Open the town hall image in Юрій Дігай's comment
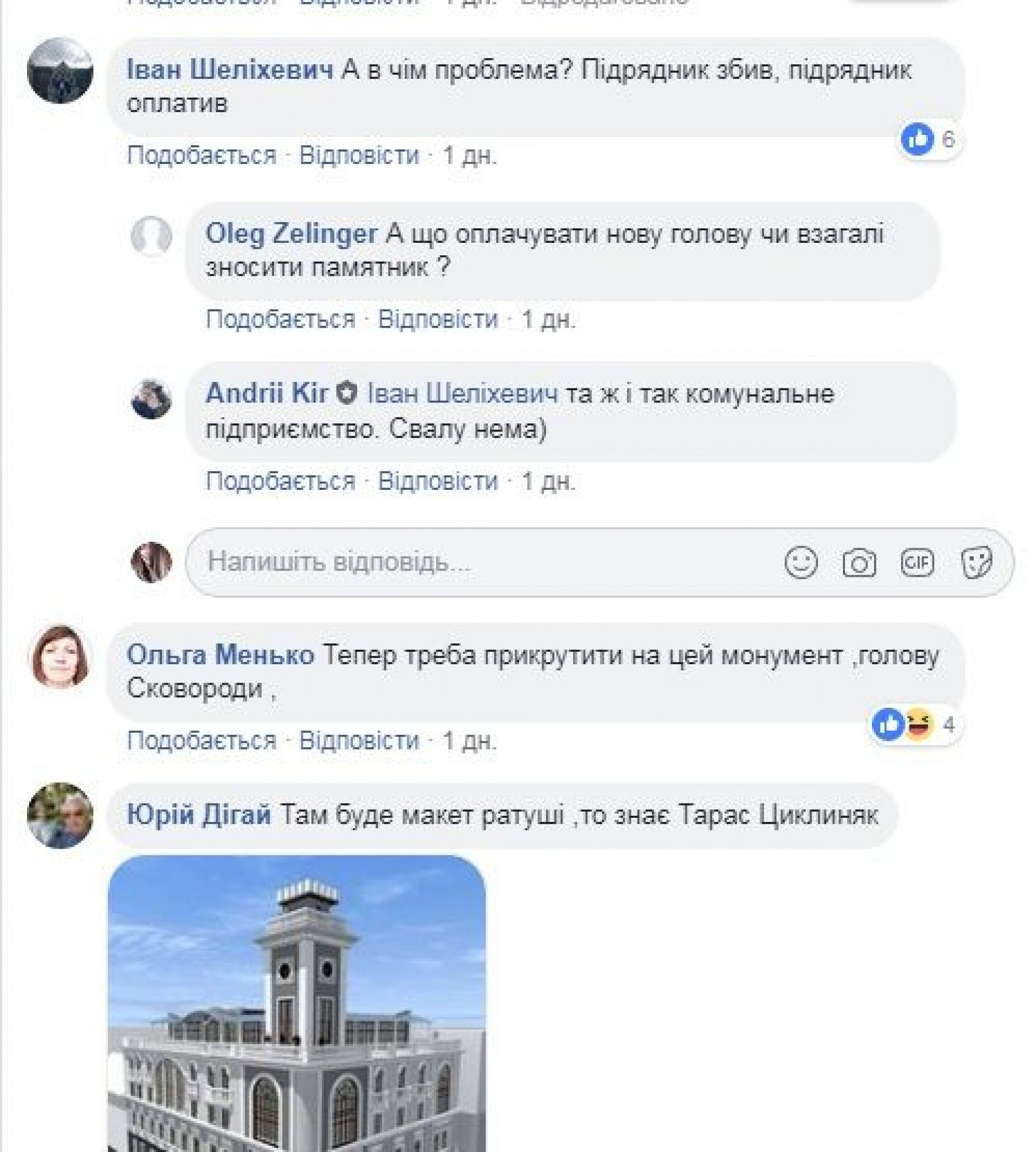The image size is (1036, 1152). click(297, 1002)
